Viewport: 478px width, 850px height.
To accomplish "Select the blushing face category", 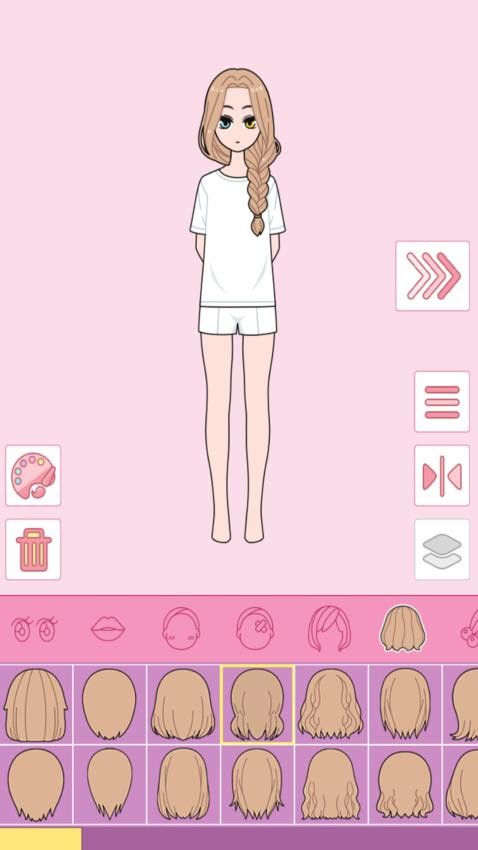I will (181, 629).
